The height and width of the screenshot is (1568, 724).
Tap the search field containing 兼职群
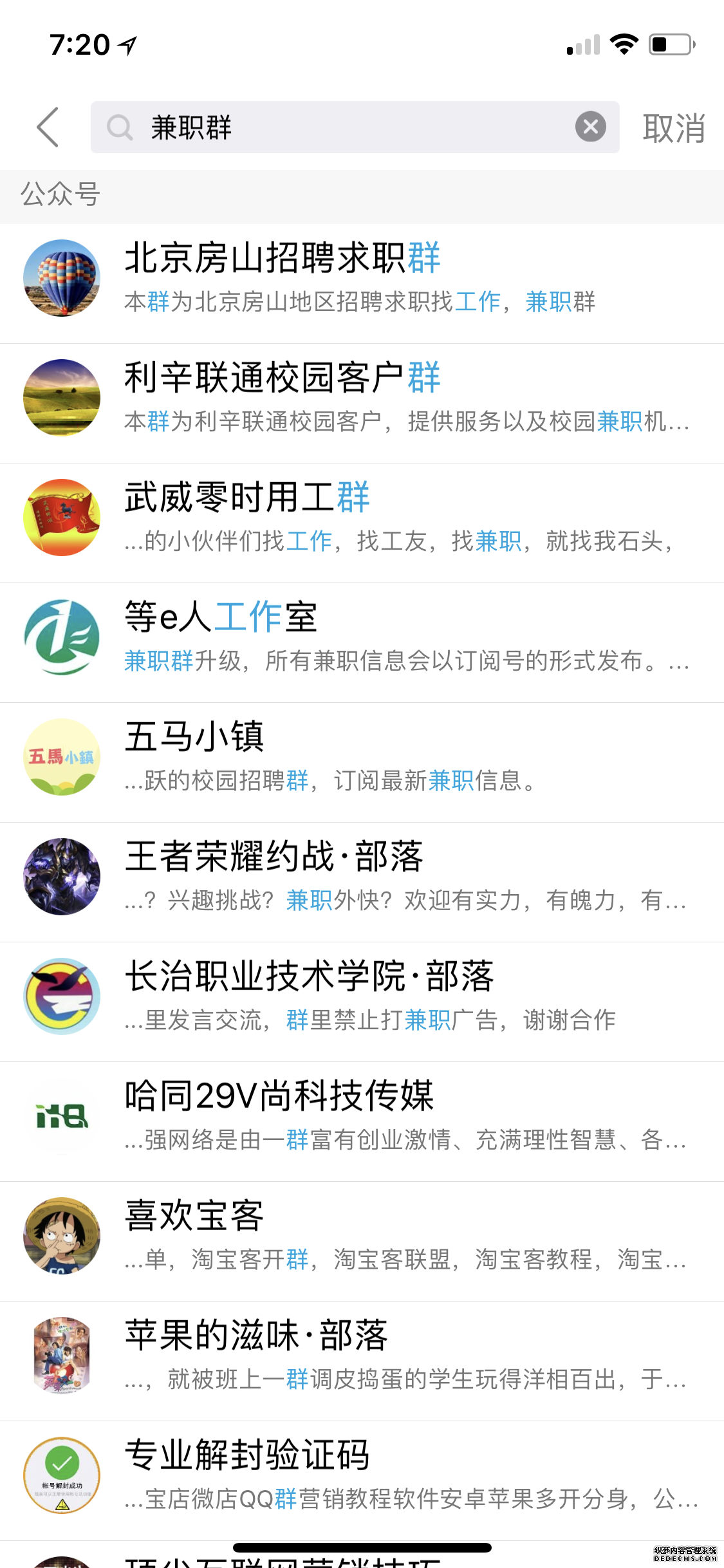(348, 127)
